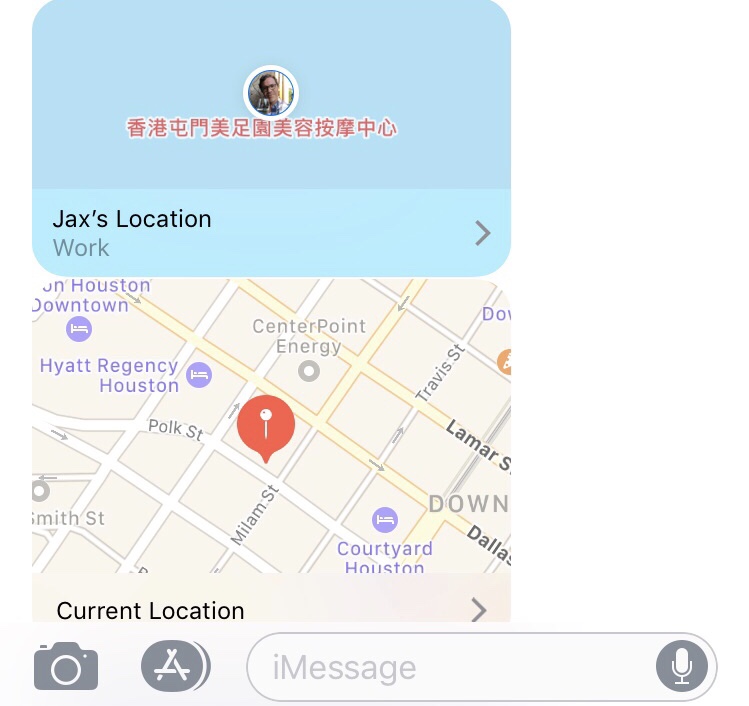Open the iMessage App Store drawer
Image resolution: width=749 pixels, height=706 pixels.
[x=174, y=665]
